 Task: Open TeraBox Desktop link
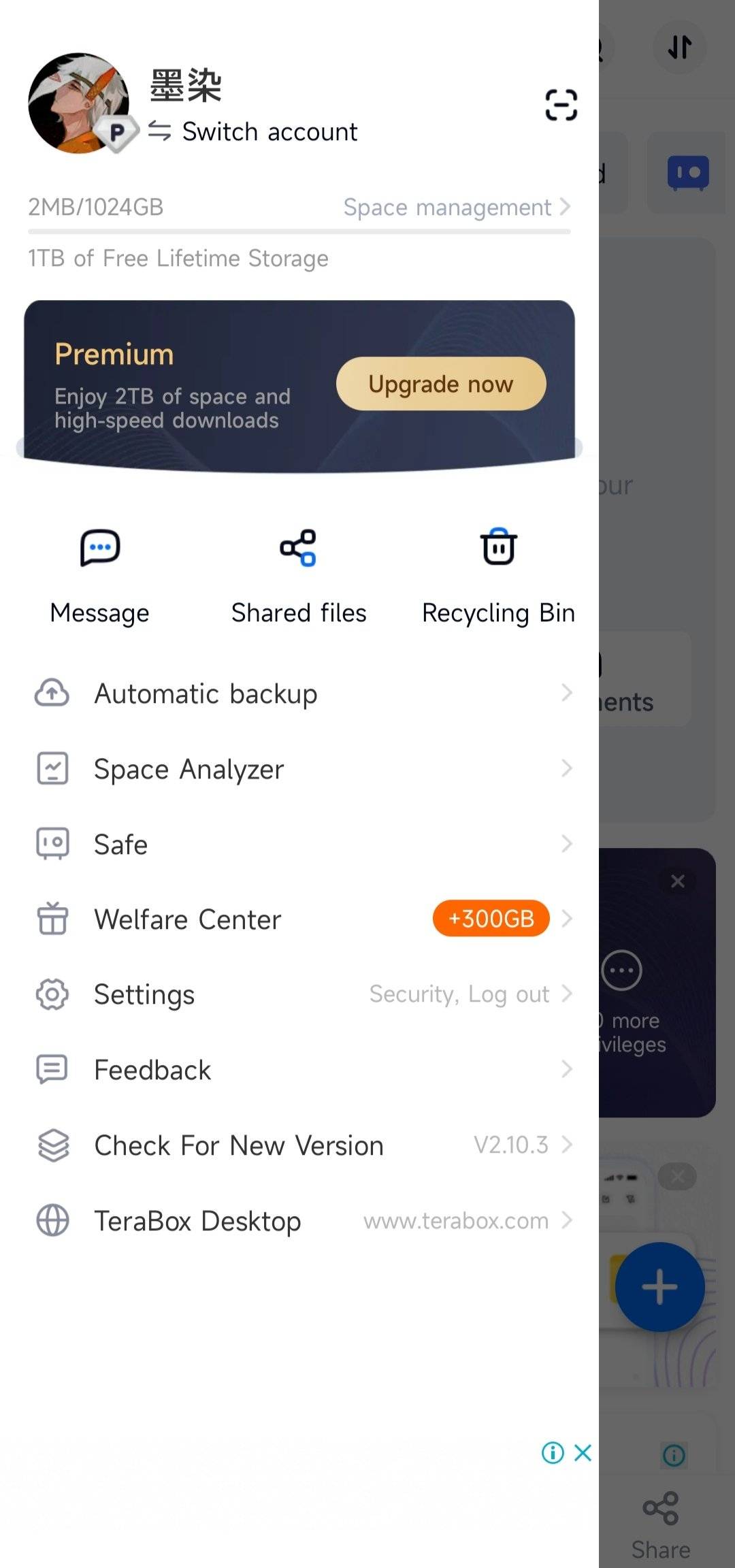(x=299, y=1221)
